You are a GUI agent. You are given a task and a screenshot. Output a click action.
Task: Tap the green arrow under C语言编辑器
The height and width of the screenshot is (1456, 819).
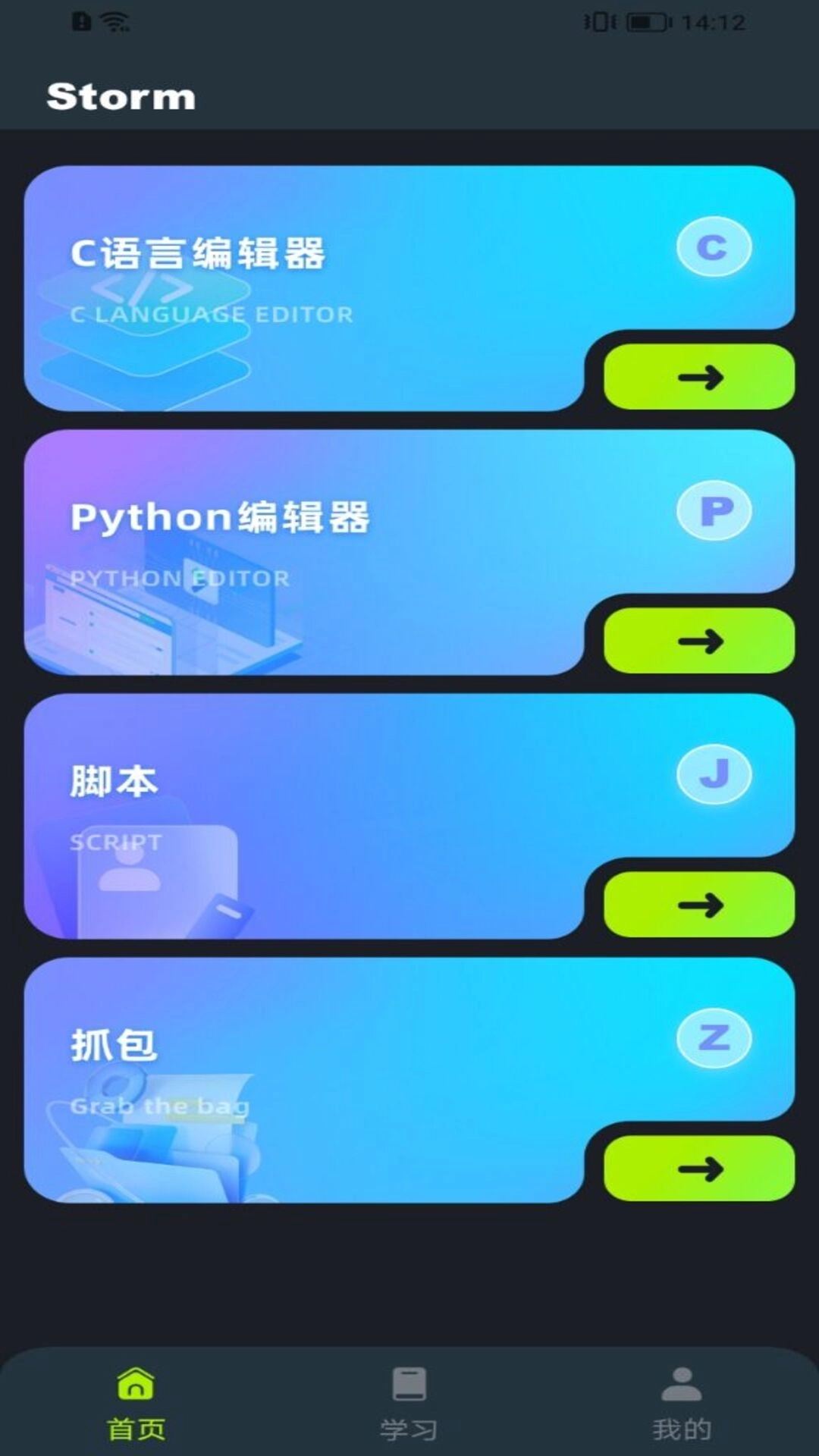(699, 377)
